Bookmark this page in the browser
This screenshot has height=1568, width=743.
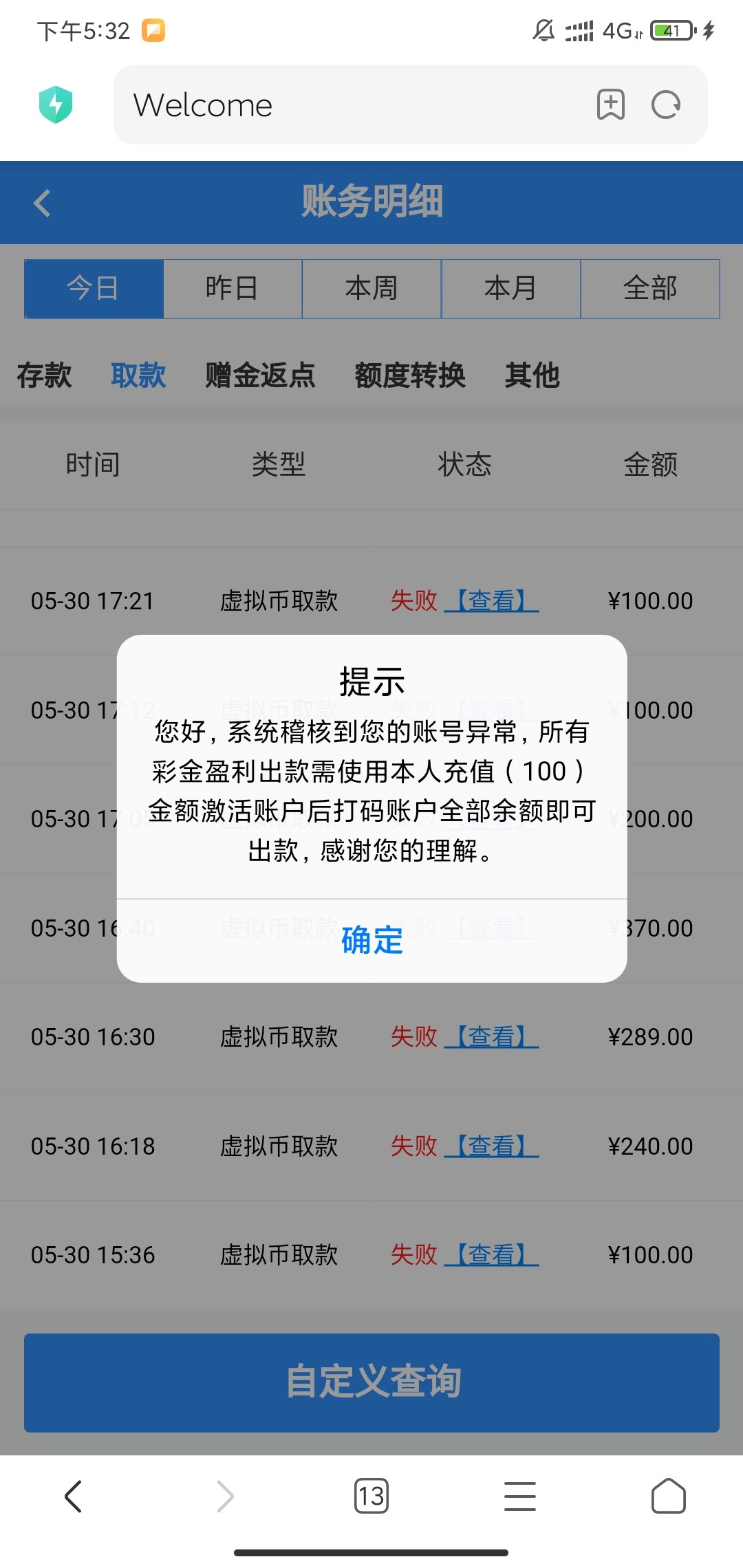pos(610,105)
